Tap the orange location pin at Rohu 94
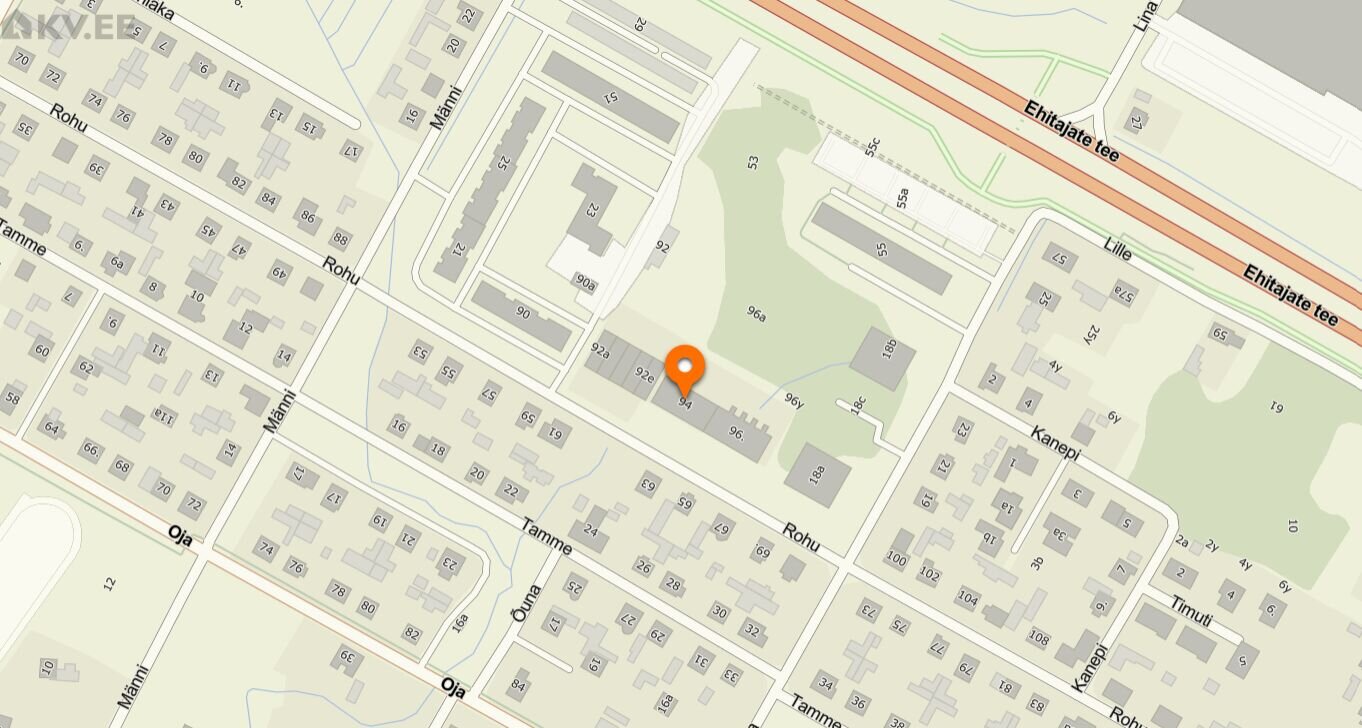Viewport: 1362px width, 728px height. coord(685,367)
